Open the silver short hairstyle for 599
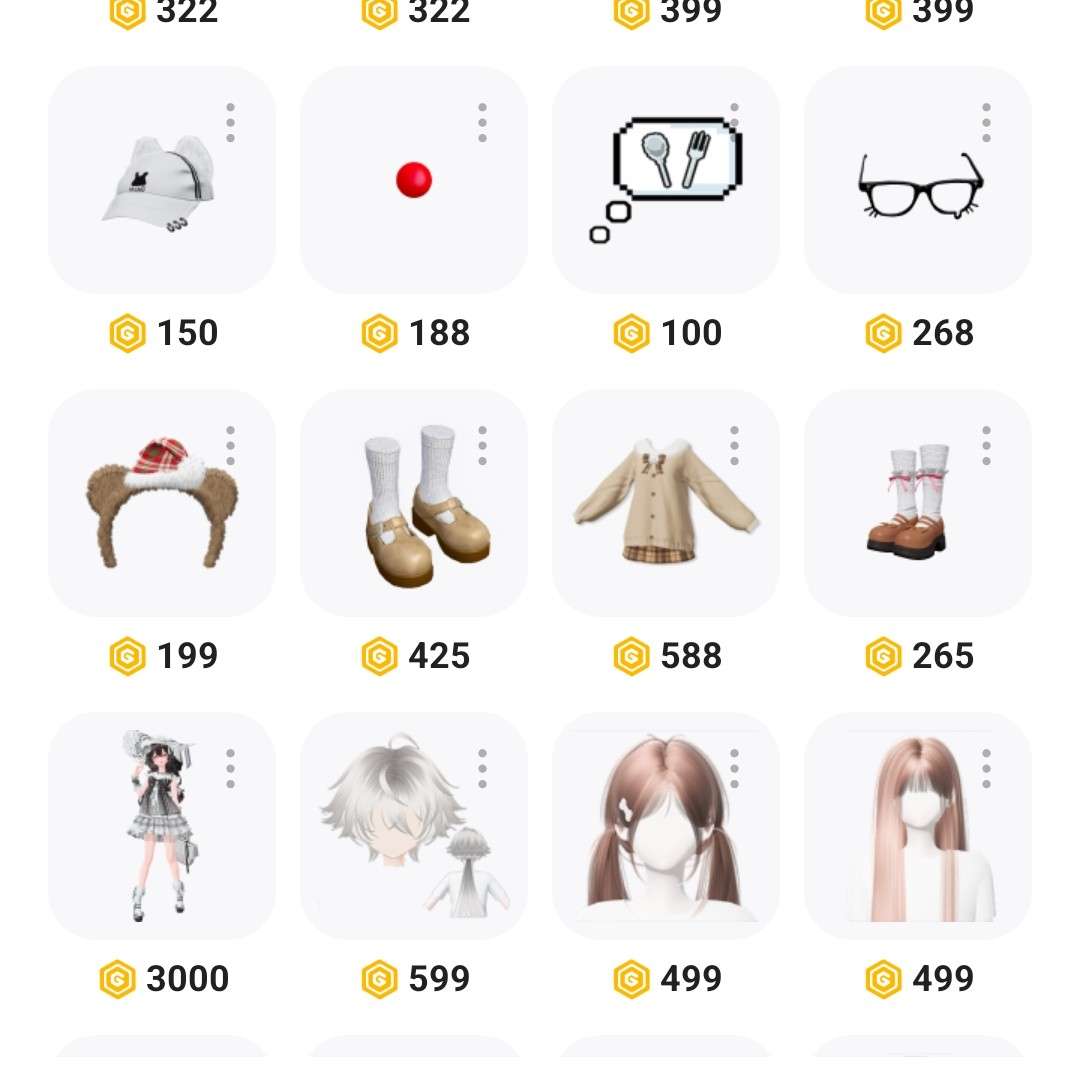Screen dimensions: 1080x1080 tap(405, 826)
